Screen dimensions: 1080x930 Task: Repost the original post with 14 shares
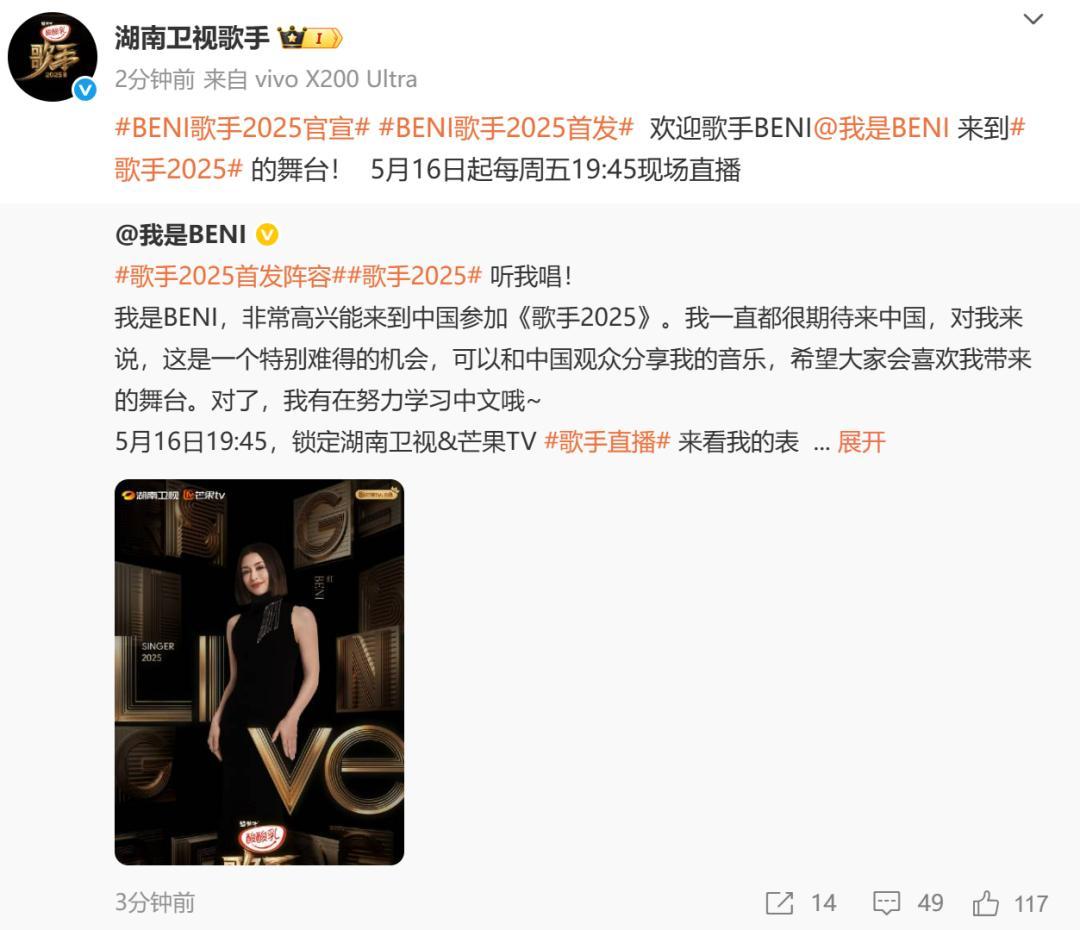[x=800, y=903]
